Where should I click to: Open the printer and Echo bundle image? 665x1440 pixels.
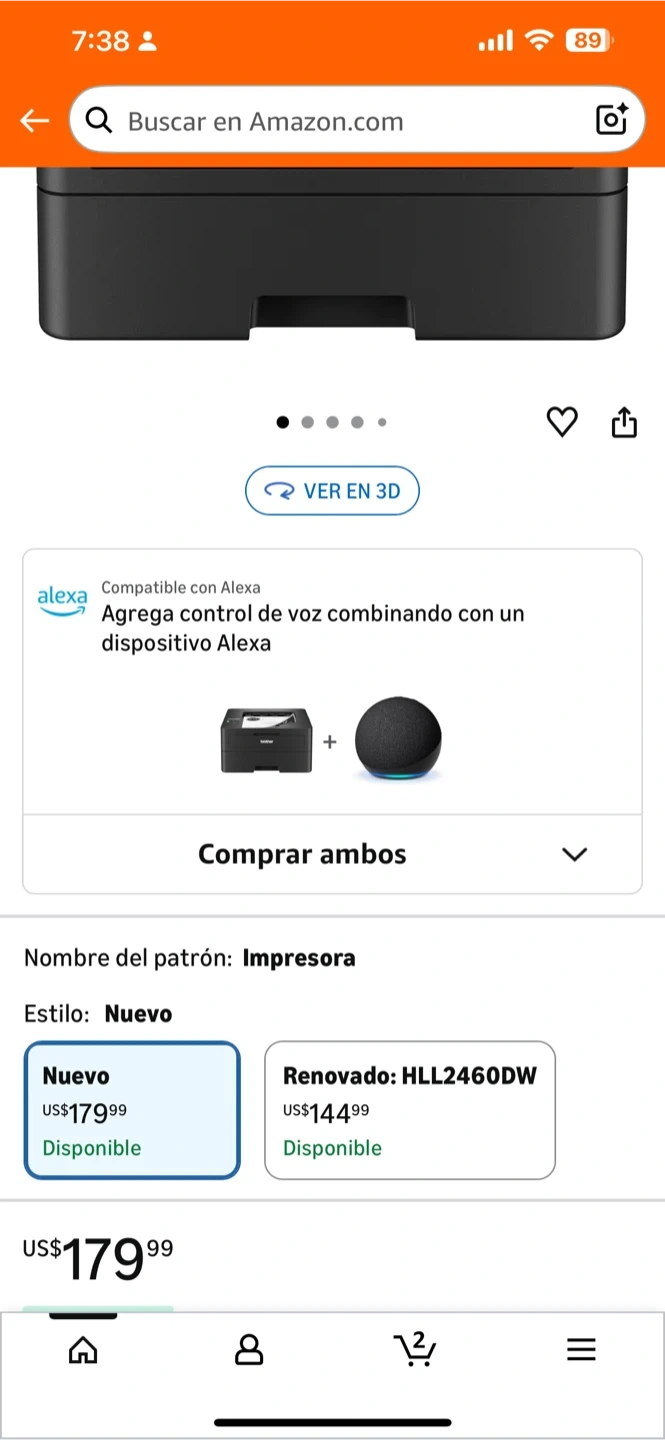(331, 741)
